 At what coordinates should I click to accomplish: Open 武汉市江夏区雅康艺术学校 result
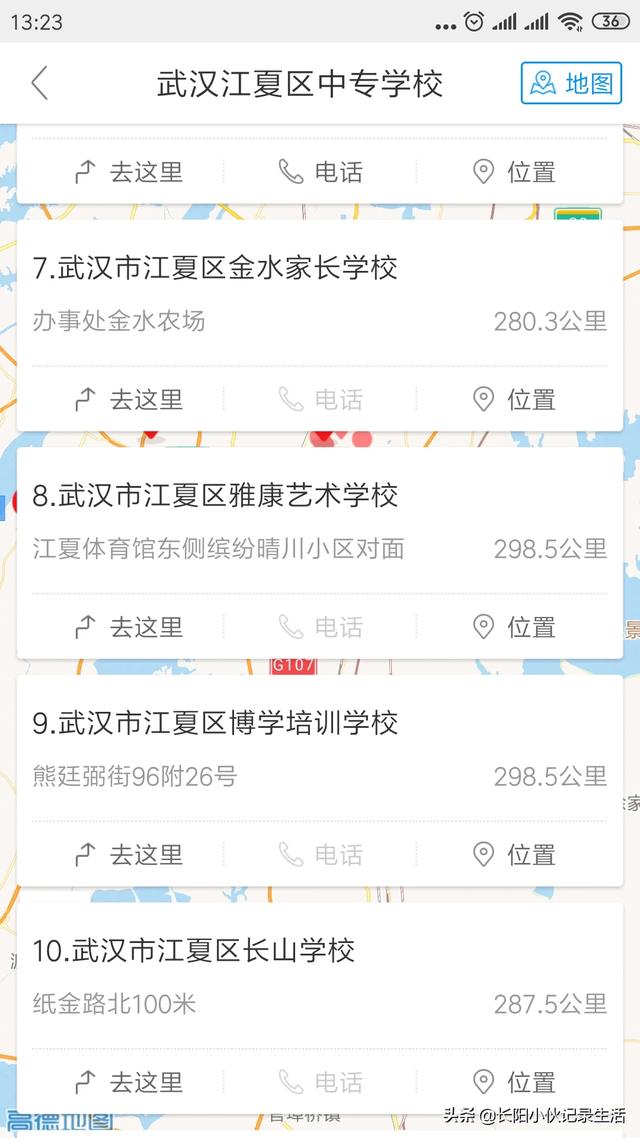[216, 496]
